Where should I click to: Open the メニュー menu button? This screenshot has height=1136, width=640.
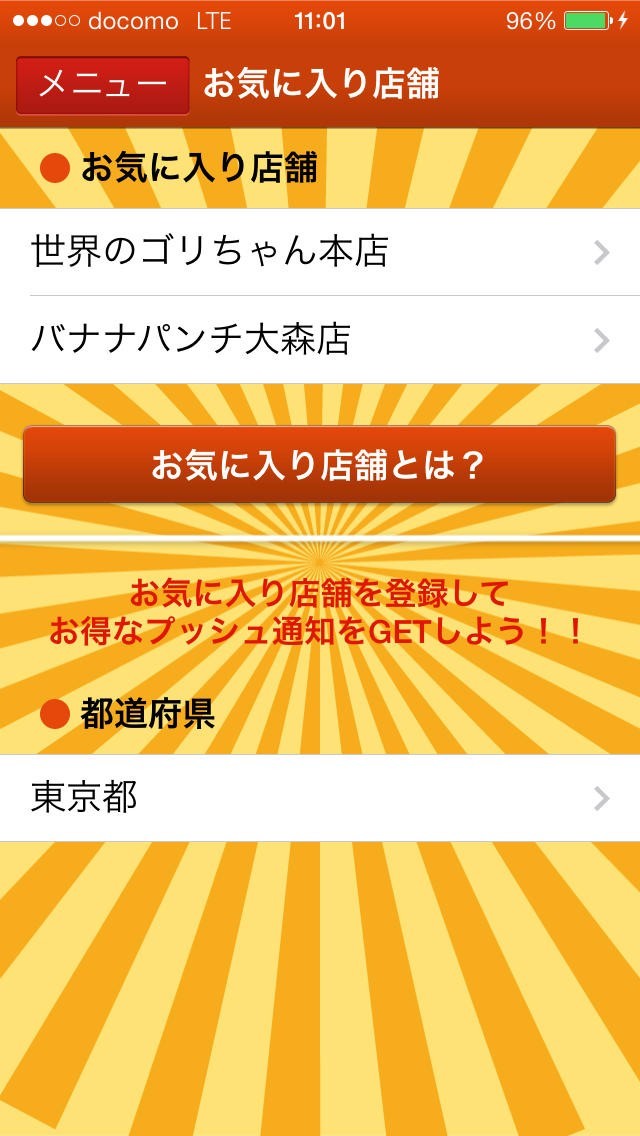(102, 85)
